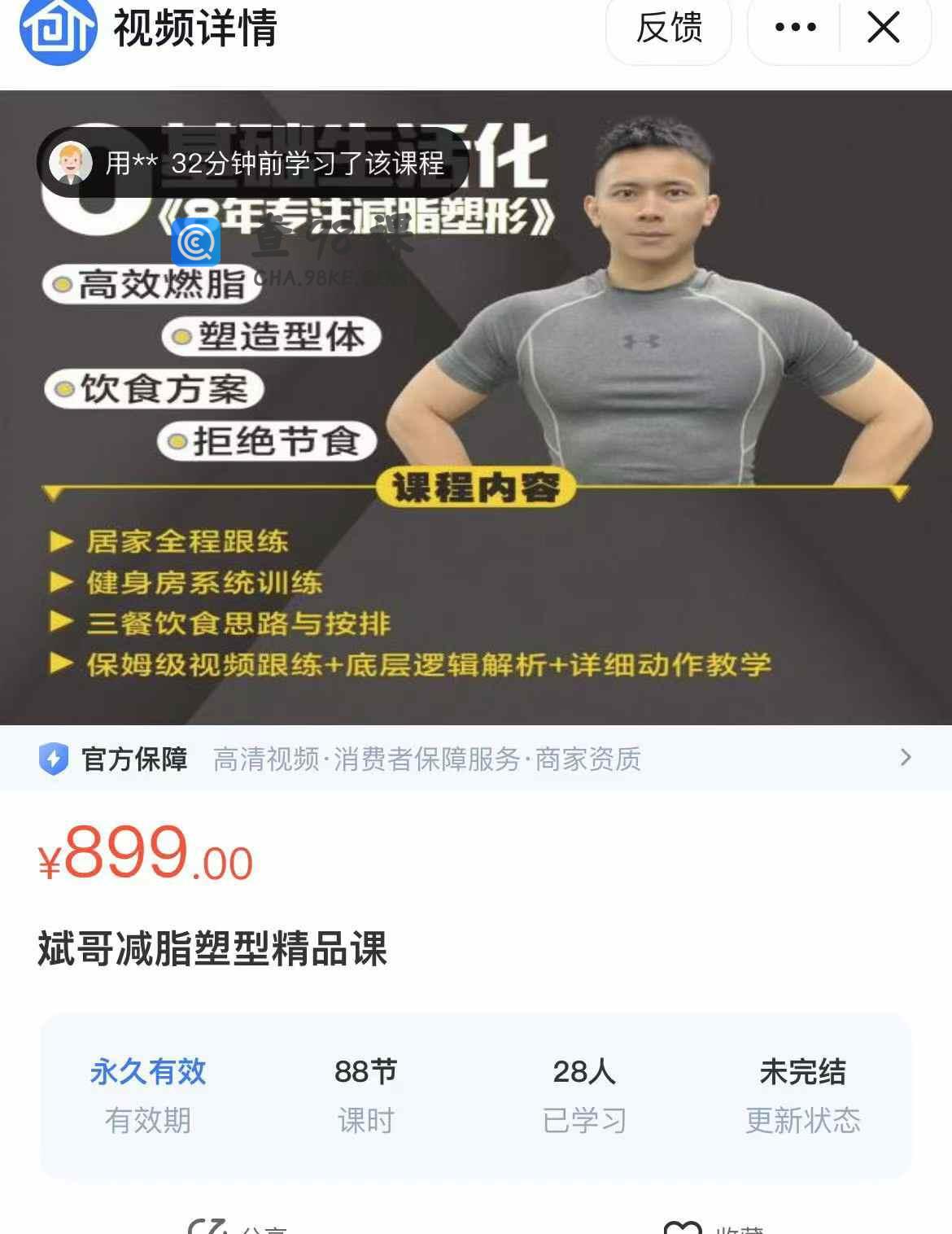Close the video detail page
952x1234 pixels.
tap(884, 28)
